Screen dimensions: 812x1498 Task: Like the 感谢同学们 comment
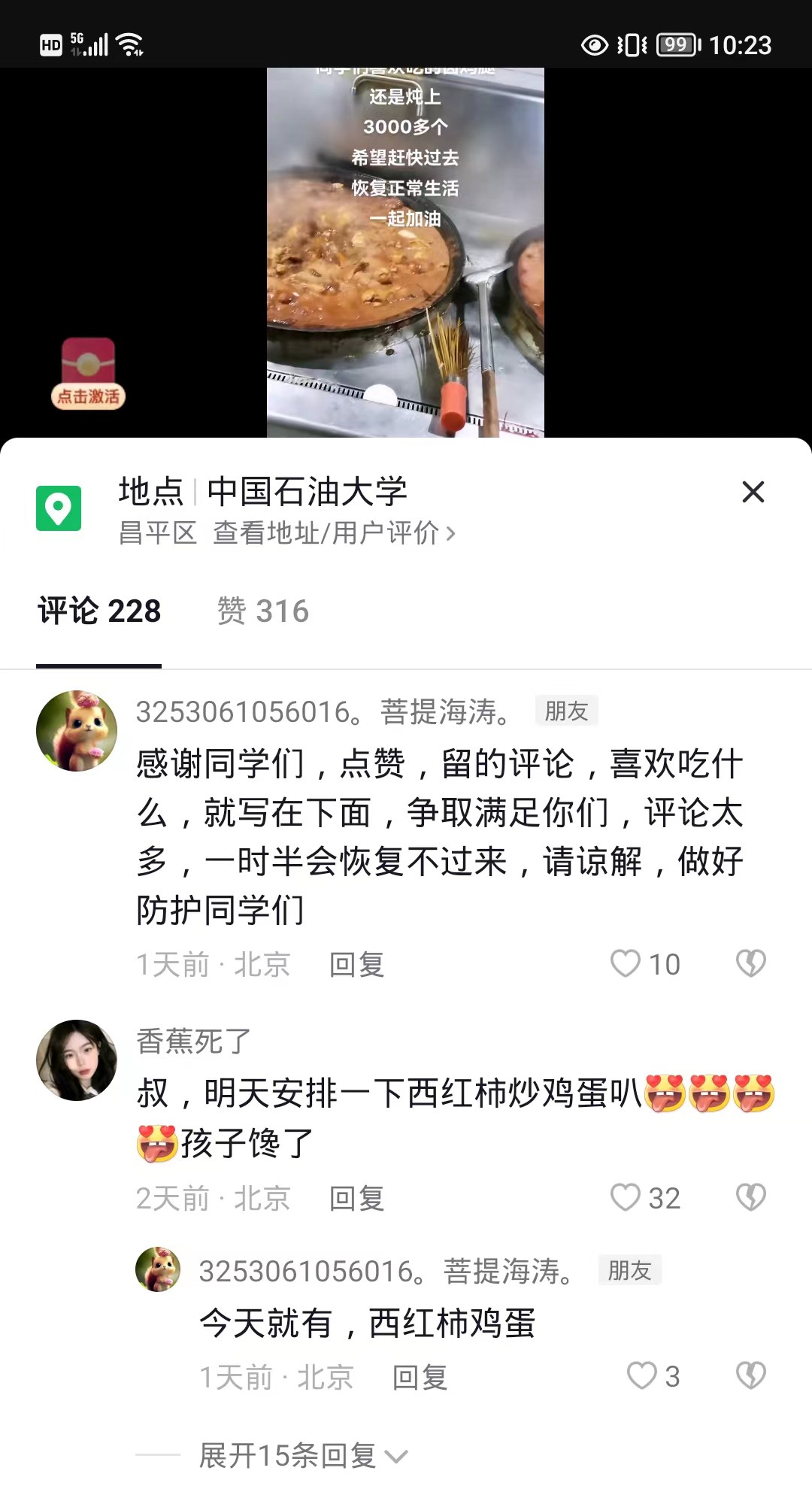pos(626,963)
